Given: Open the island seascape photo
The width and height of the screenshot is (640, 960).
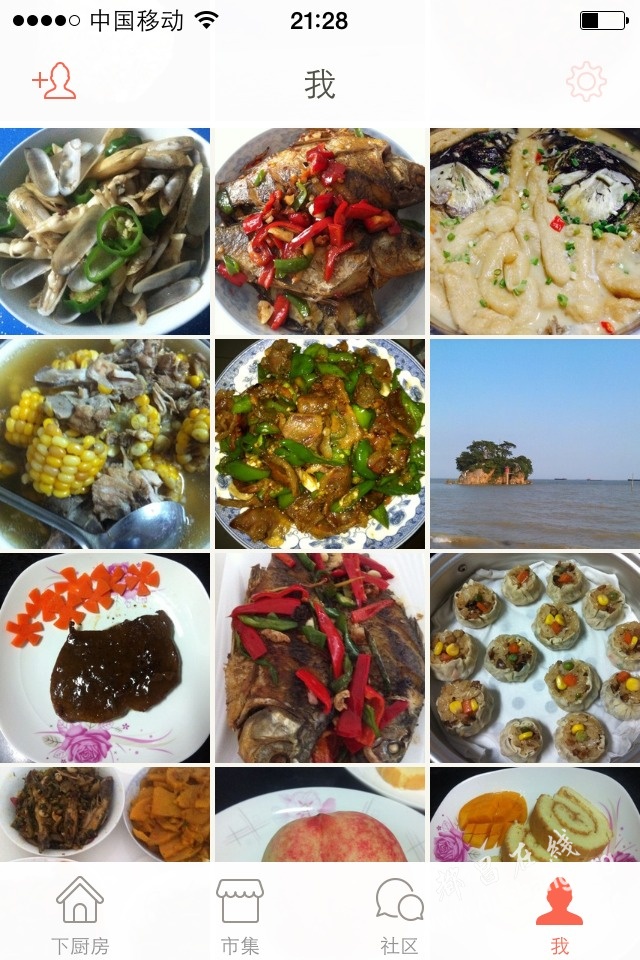Looking at the screenshot, I should (535, 444).
